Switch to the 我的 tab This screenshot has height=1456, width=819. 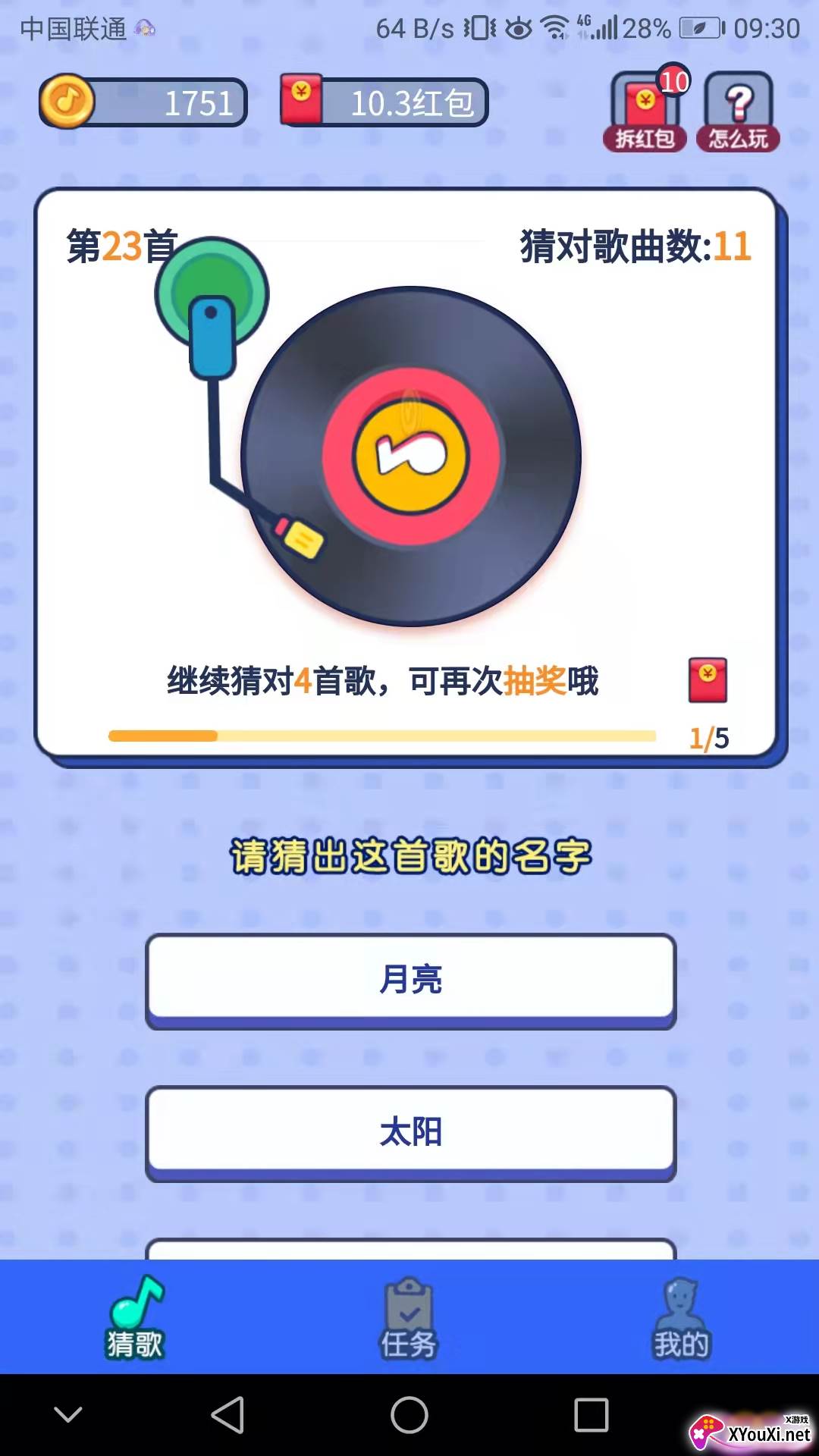point(682,1319)
